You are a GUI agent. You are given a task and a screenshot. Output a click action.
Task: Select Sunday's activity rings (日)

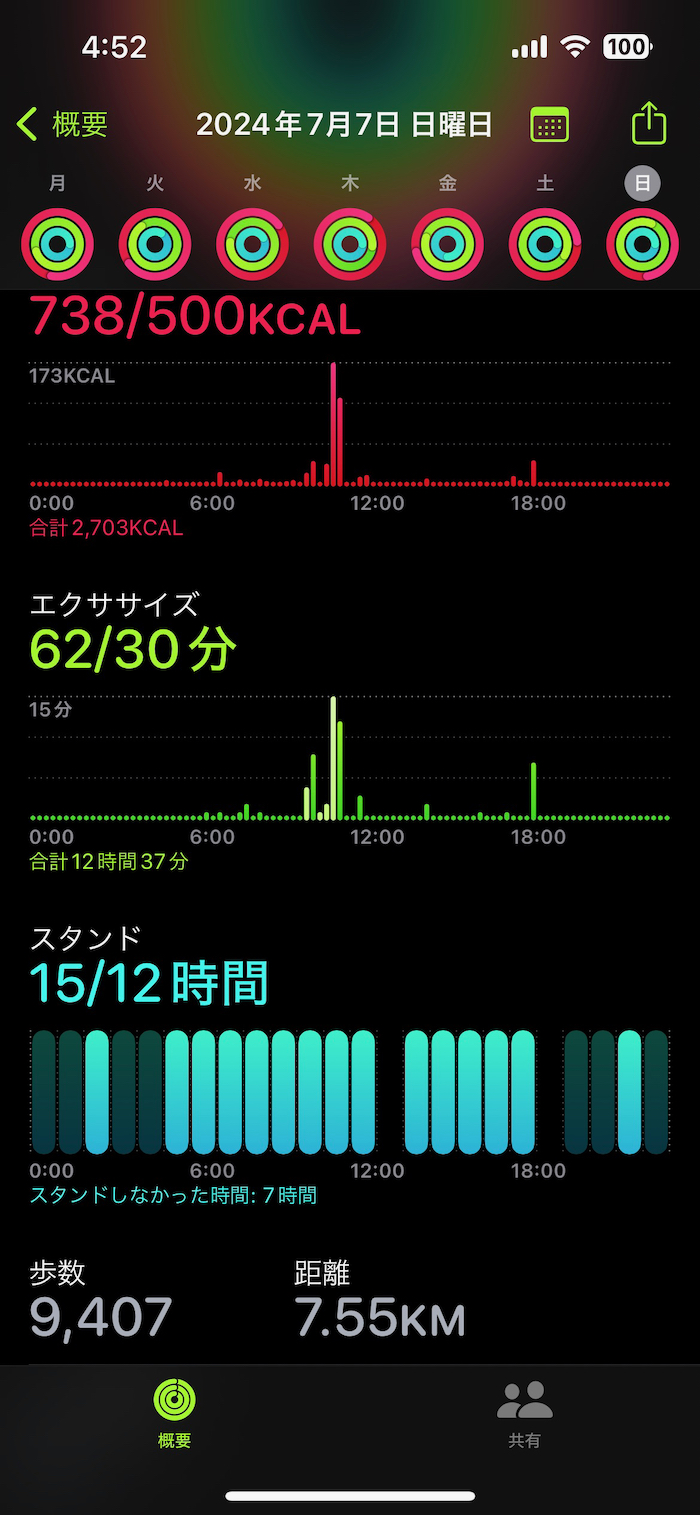click(x=643, y=244)
